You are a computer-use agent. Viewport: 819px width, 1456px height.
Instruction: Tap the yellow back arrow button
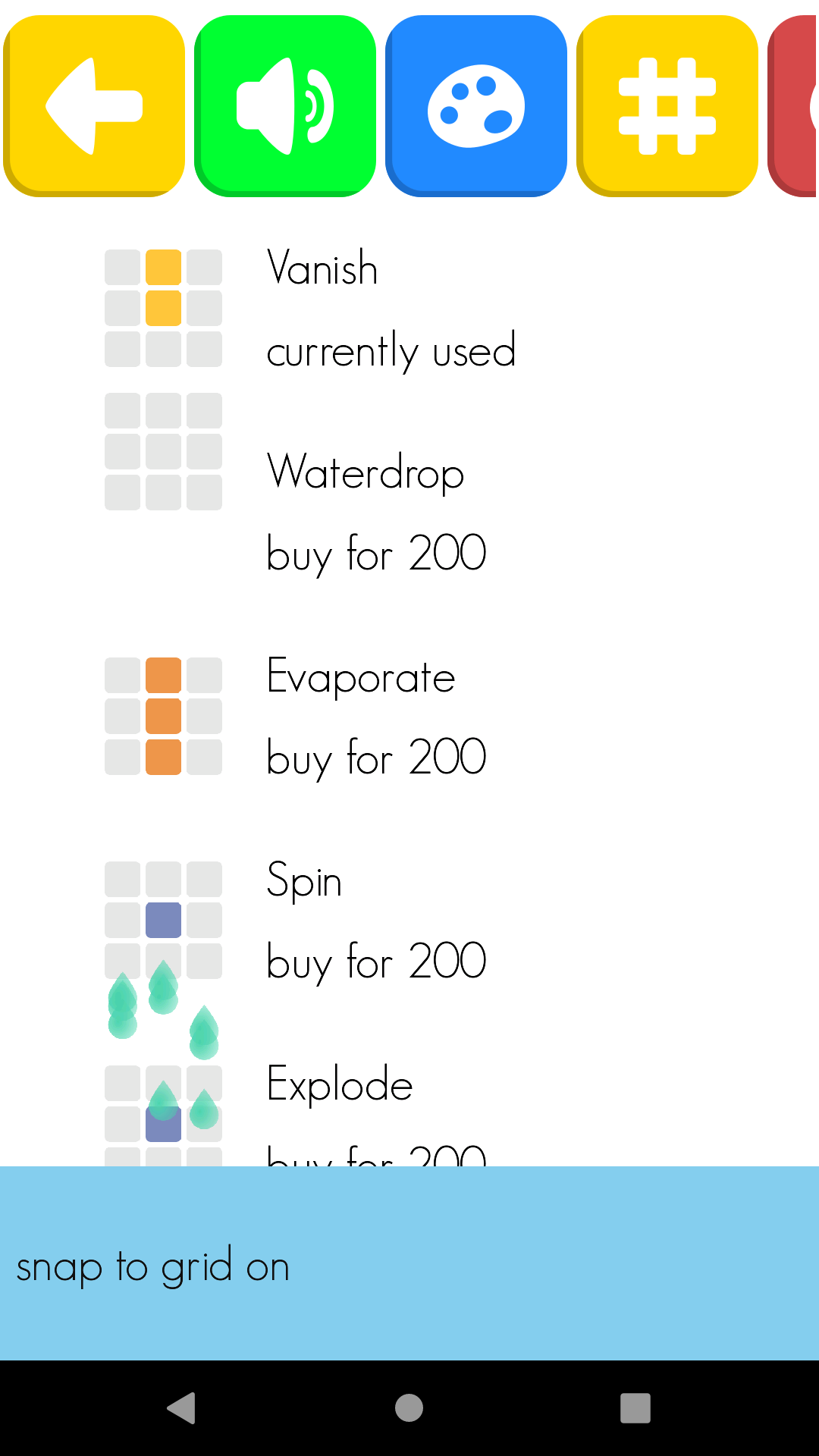pyautogui.click(x=94, y=106)
